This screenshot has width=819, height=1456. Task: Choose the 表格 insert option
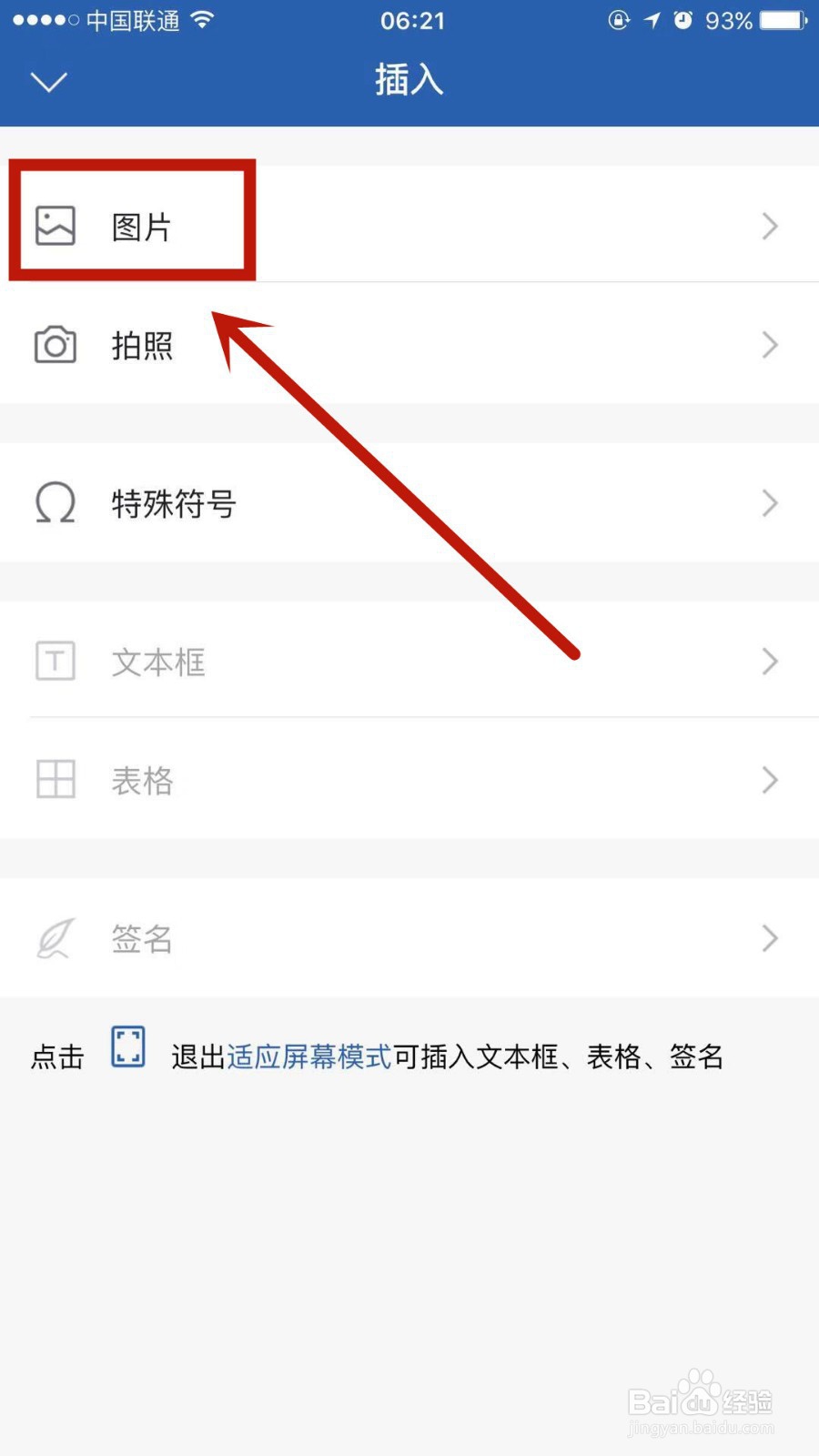[x=142, y=780]
